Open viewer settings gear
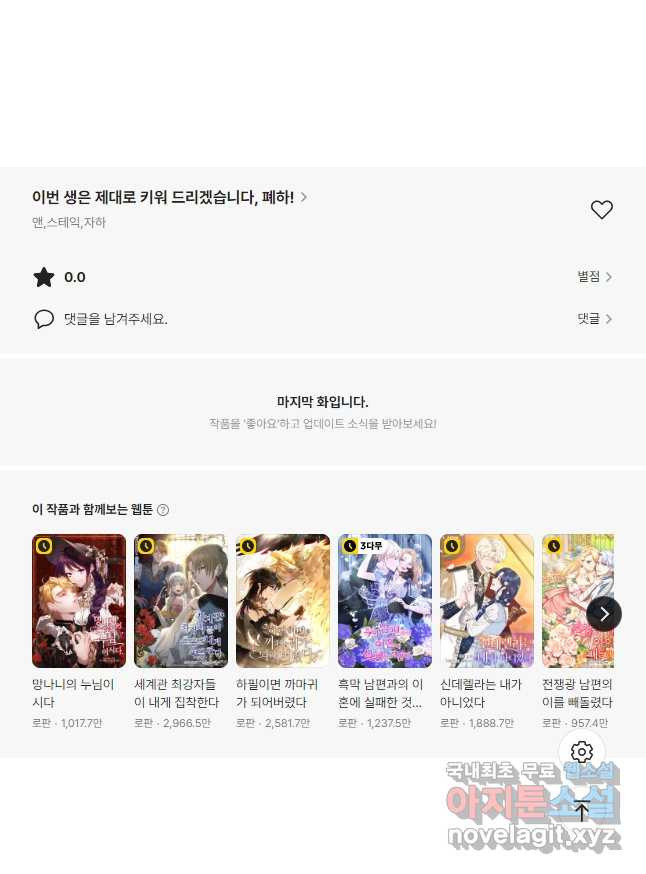This screenshot has height=874, width=646. coord(582,752)
